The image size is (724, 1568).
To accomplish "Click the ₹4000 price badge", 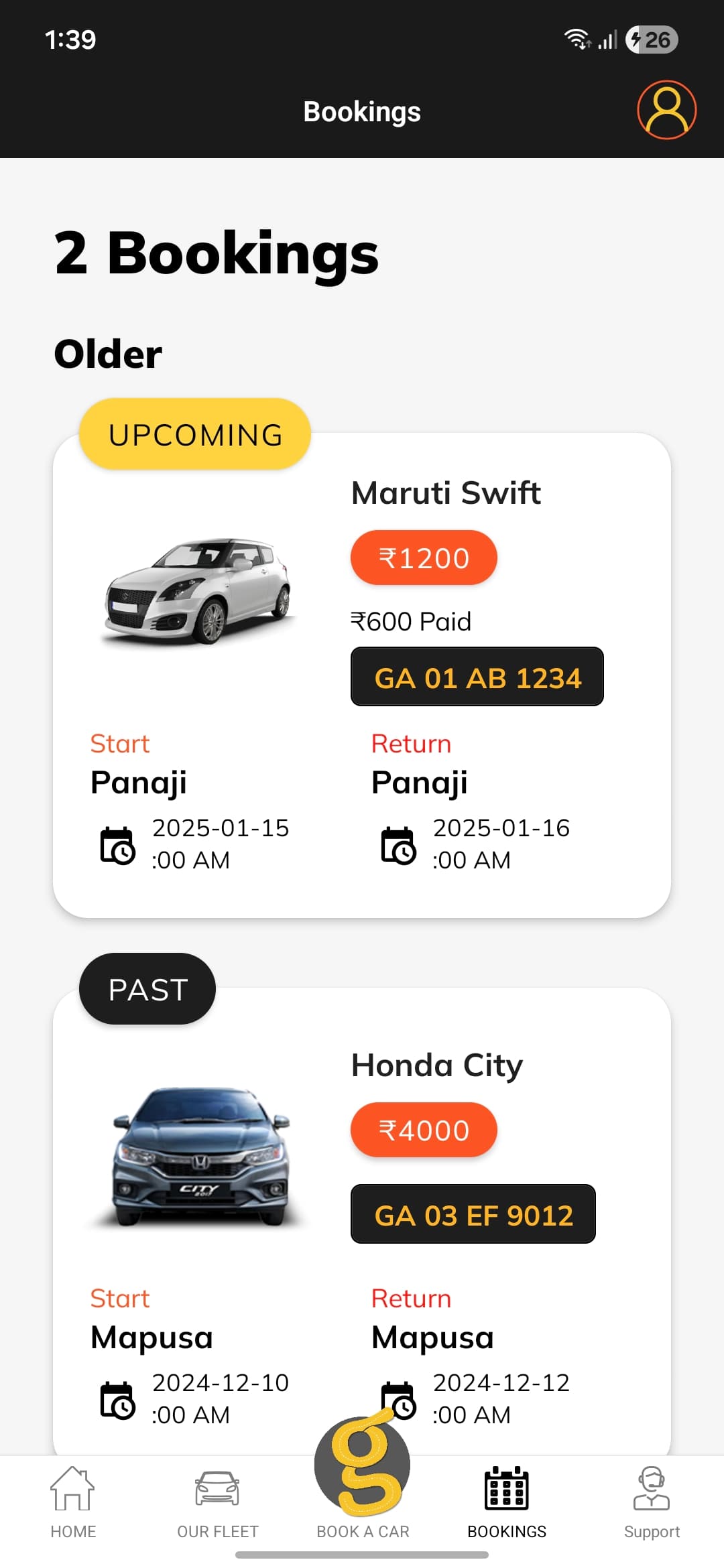I will [424, 1130].
